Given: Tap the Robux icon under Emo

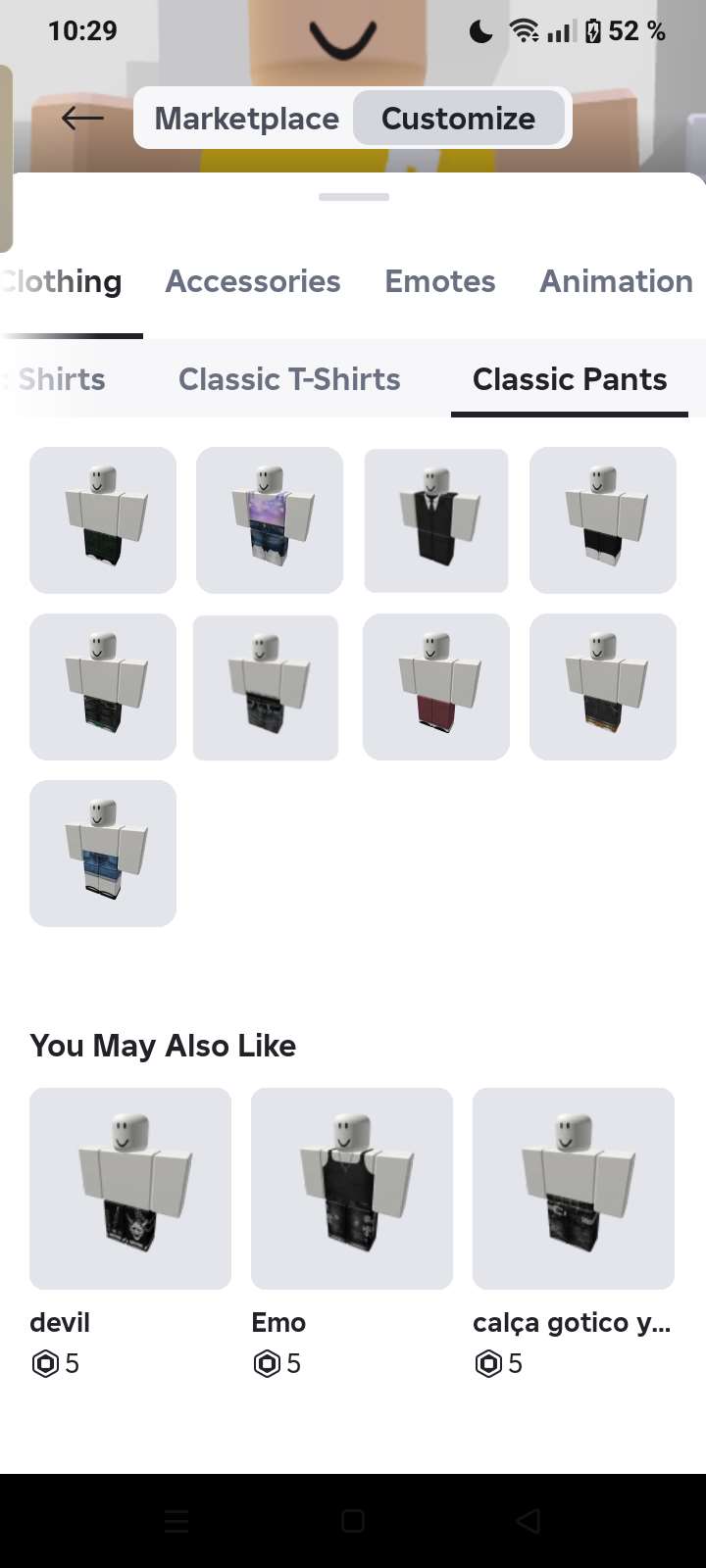Looking at the screenshot, I should [267, 1363].
